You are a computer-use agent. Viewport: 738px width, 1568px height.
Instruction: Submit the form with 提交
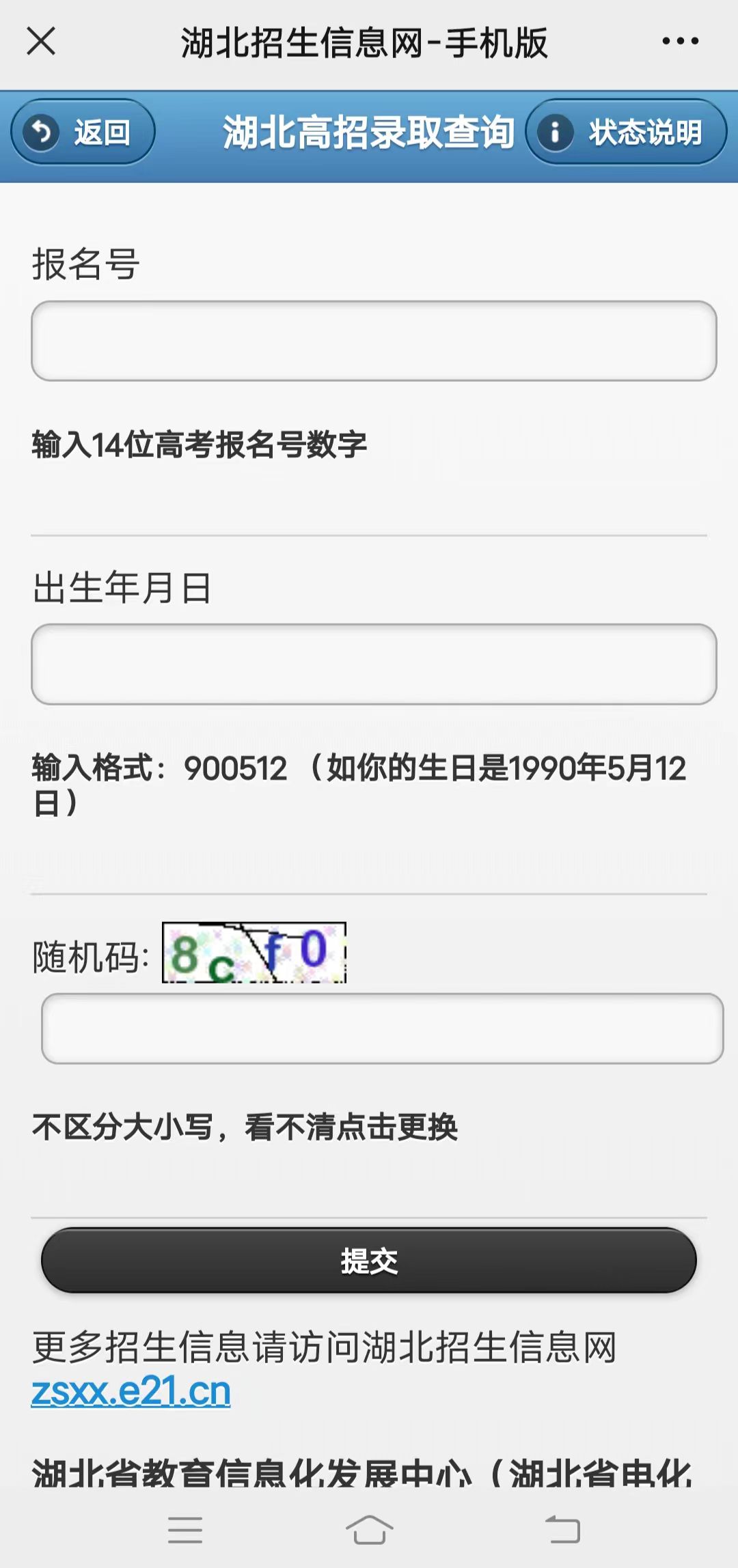(x=369, y=1261)
